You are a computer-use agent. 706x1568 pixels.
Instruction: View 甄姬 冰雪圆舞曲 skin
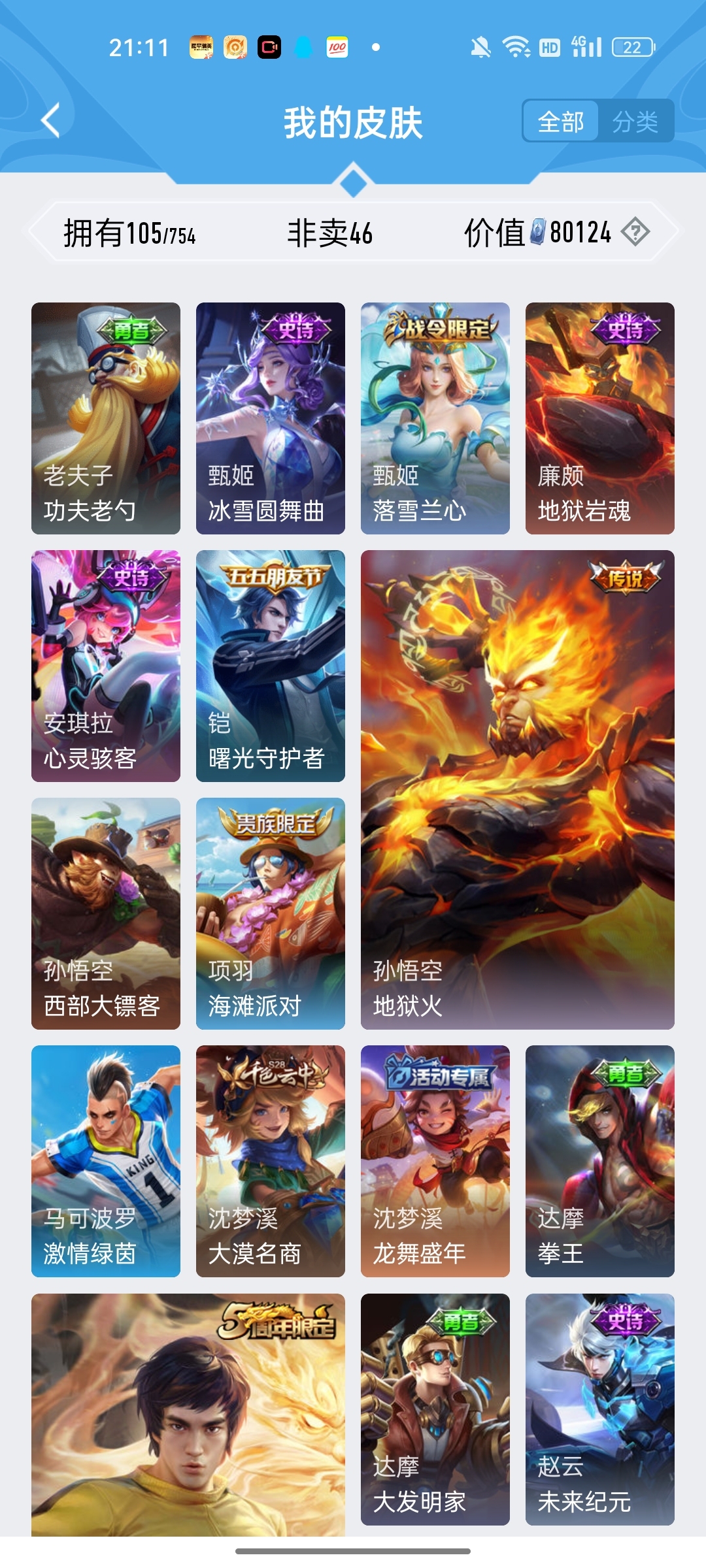pyautogui.click(x=271, y=418)
